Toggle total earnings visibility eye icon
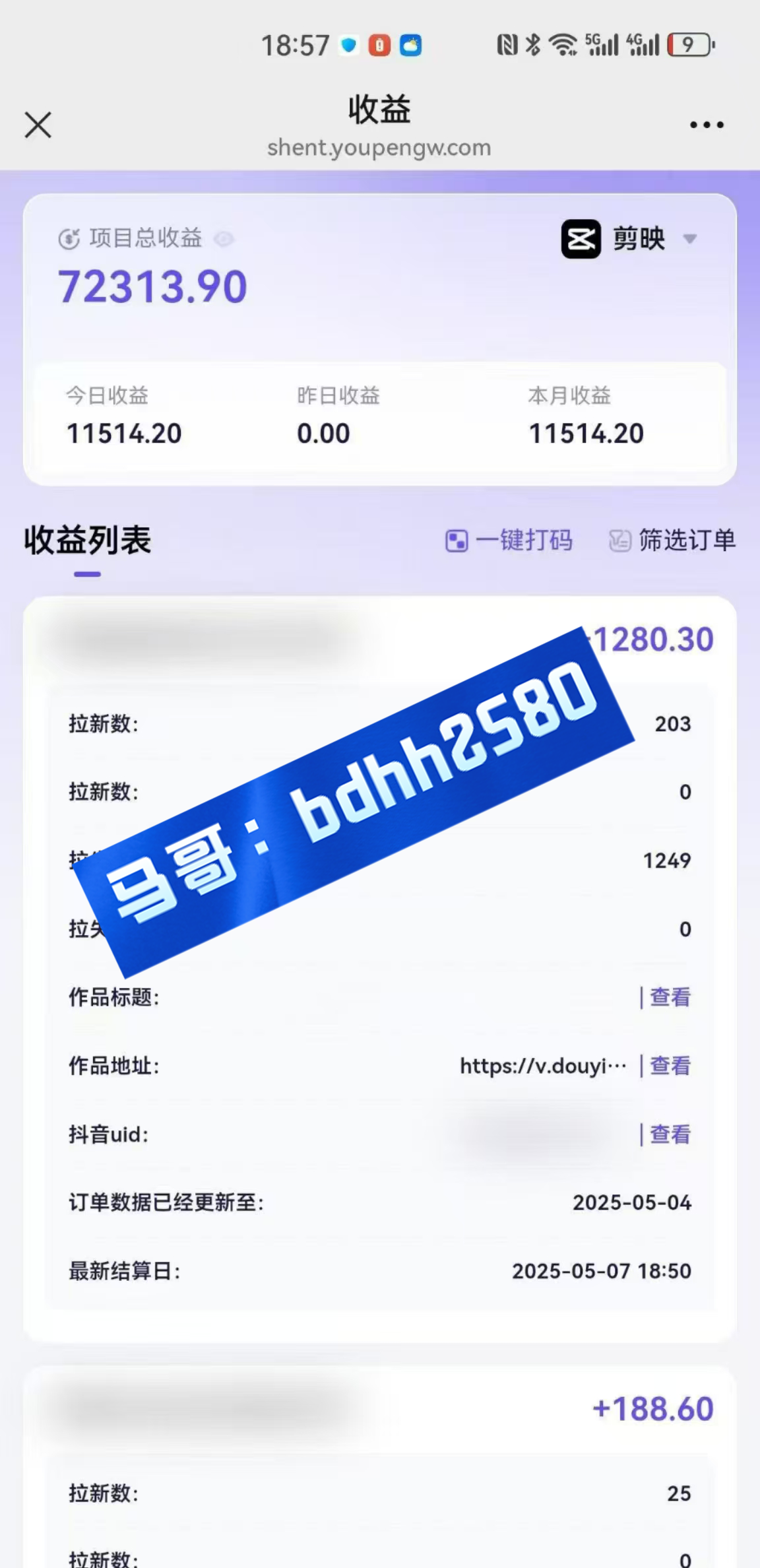Screen dimensions: 760x1568 tap(224, 239)
